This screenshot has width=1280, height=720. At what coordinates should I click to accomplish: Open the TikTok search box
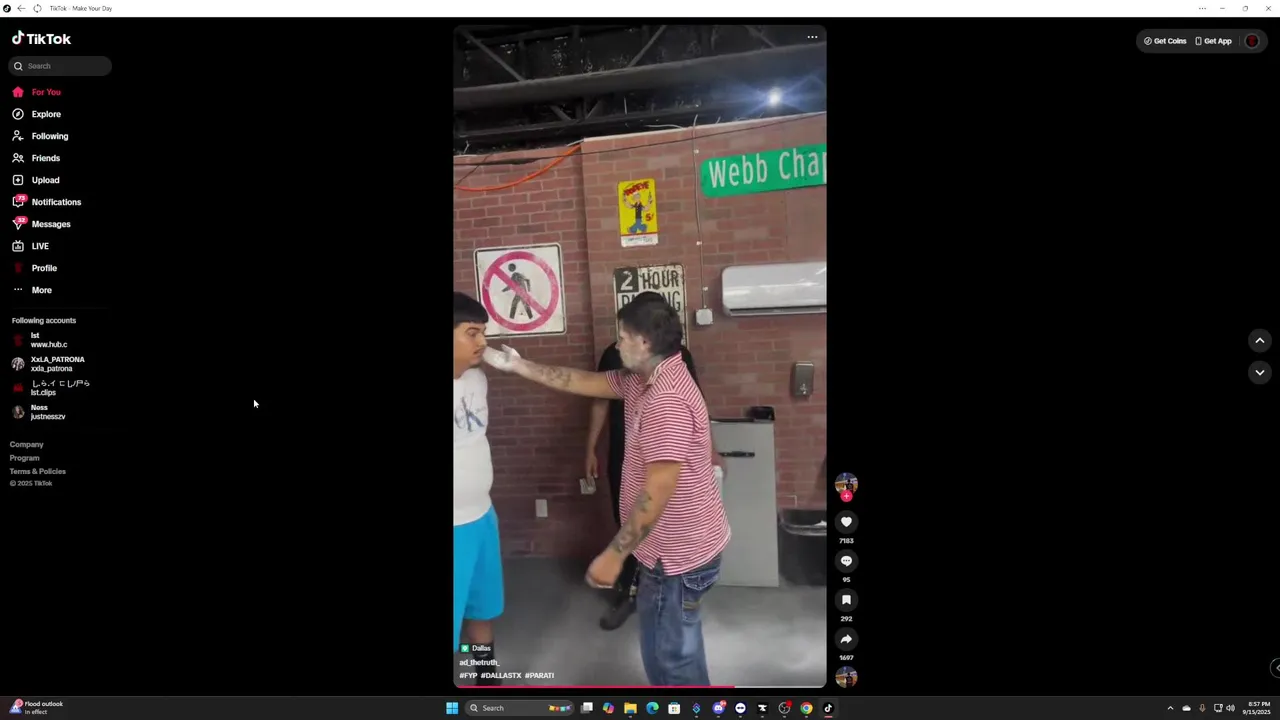pos(60,66)
